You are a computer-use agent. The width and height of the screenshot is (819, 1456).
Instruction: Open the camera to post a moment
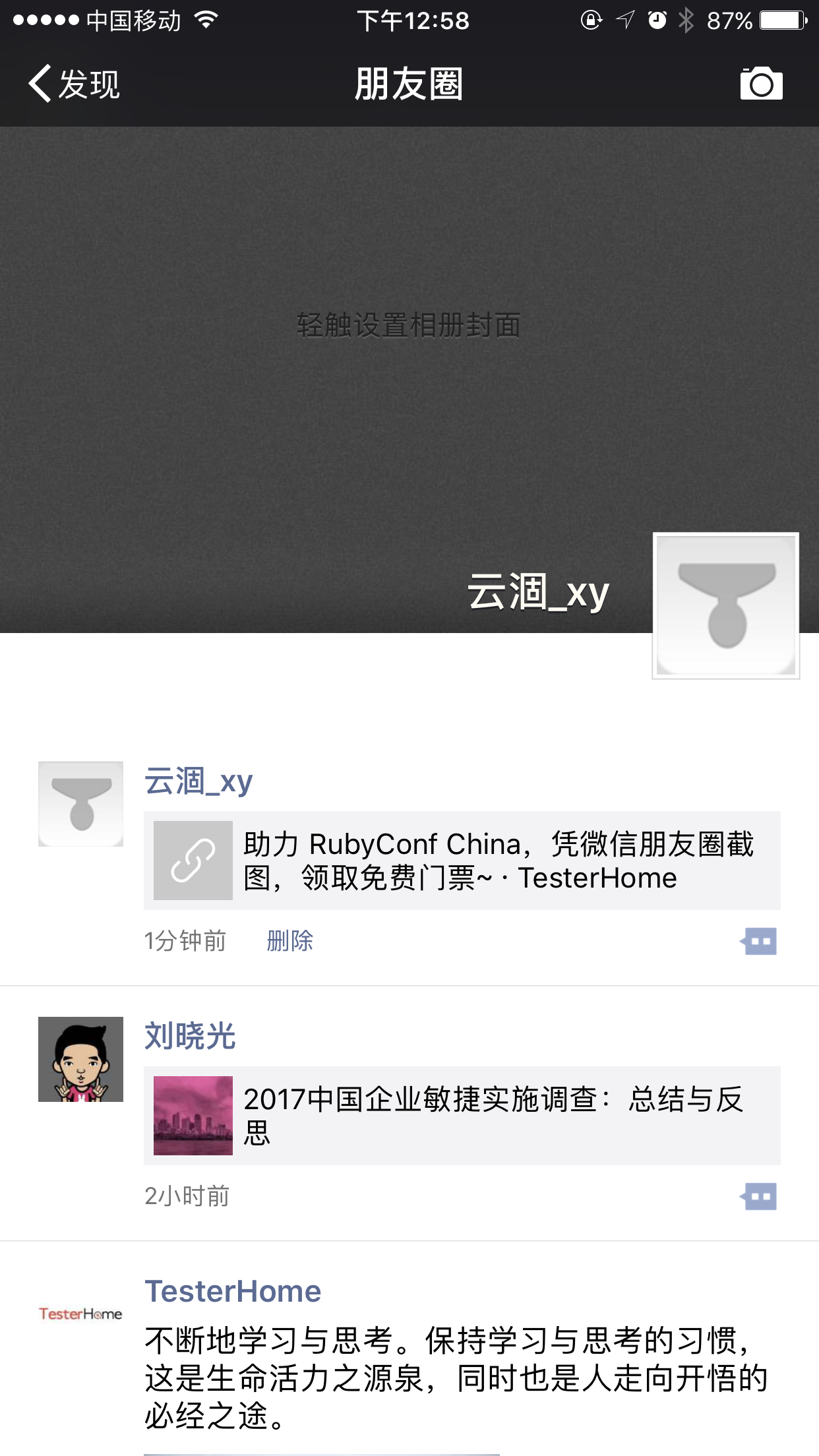click(761, 84)
